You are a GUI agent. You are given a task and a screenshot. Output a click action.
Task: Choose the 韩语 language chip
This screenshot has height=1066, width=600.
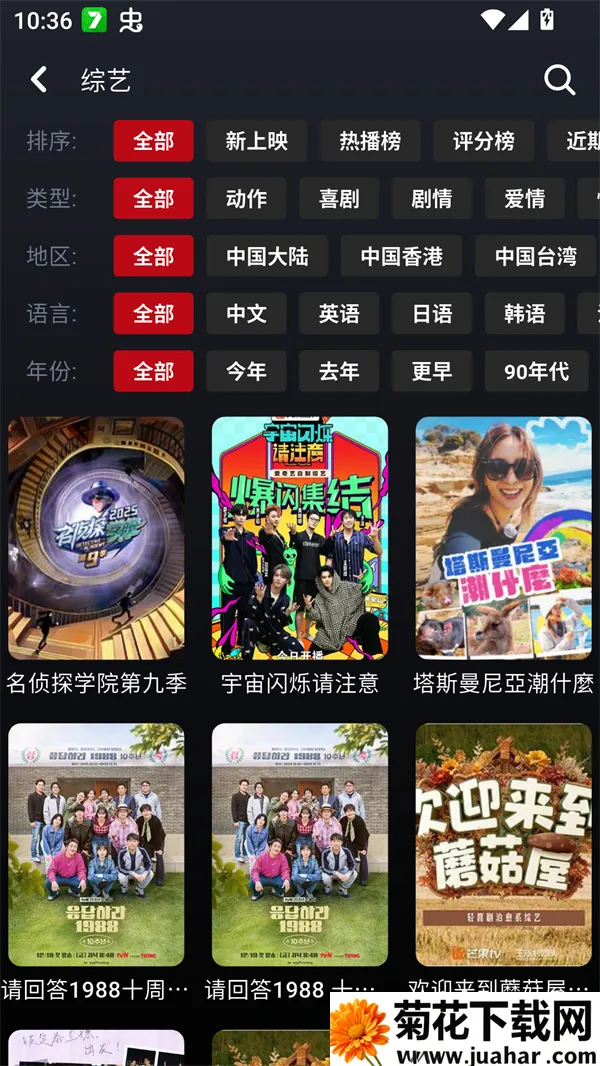(x=524, y=314)
